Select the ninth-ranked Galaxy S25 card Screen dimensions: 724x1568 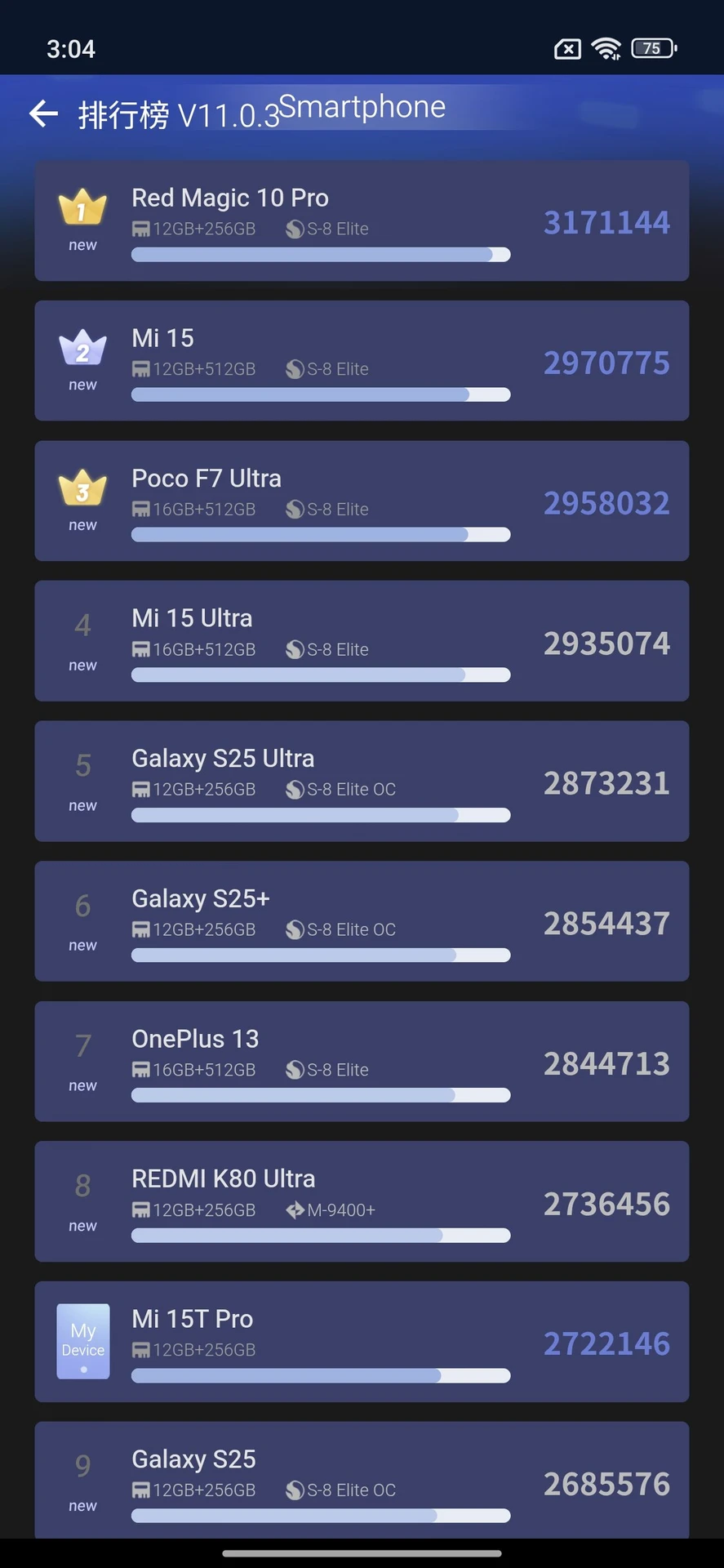(x=362, y=1479)
